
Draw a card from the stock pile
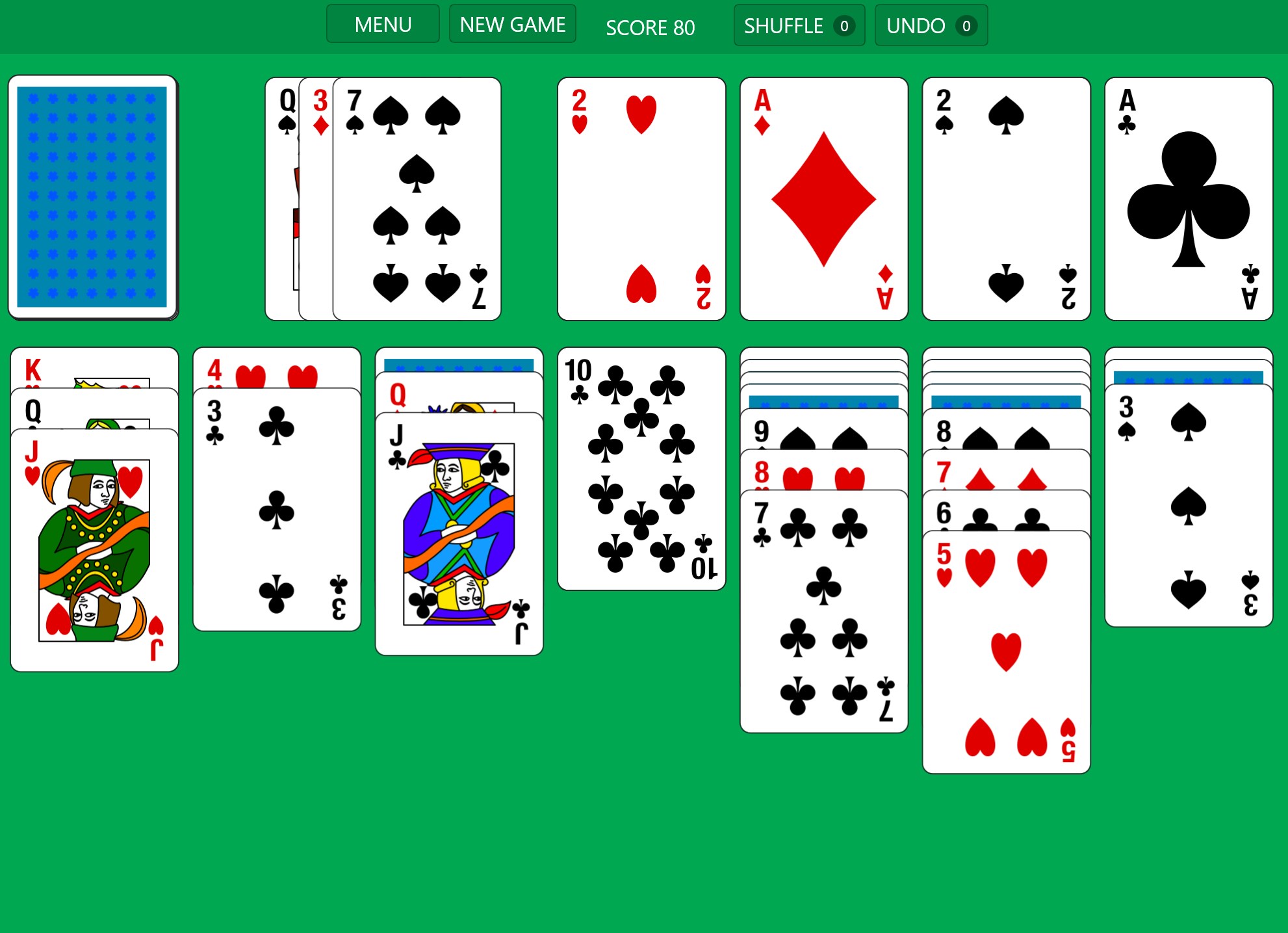pos(93,198)
